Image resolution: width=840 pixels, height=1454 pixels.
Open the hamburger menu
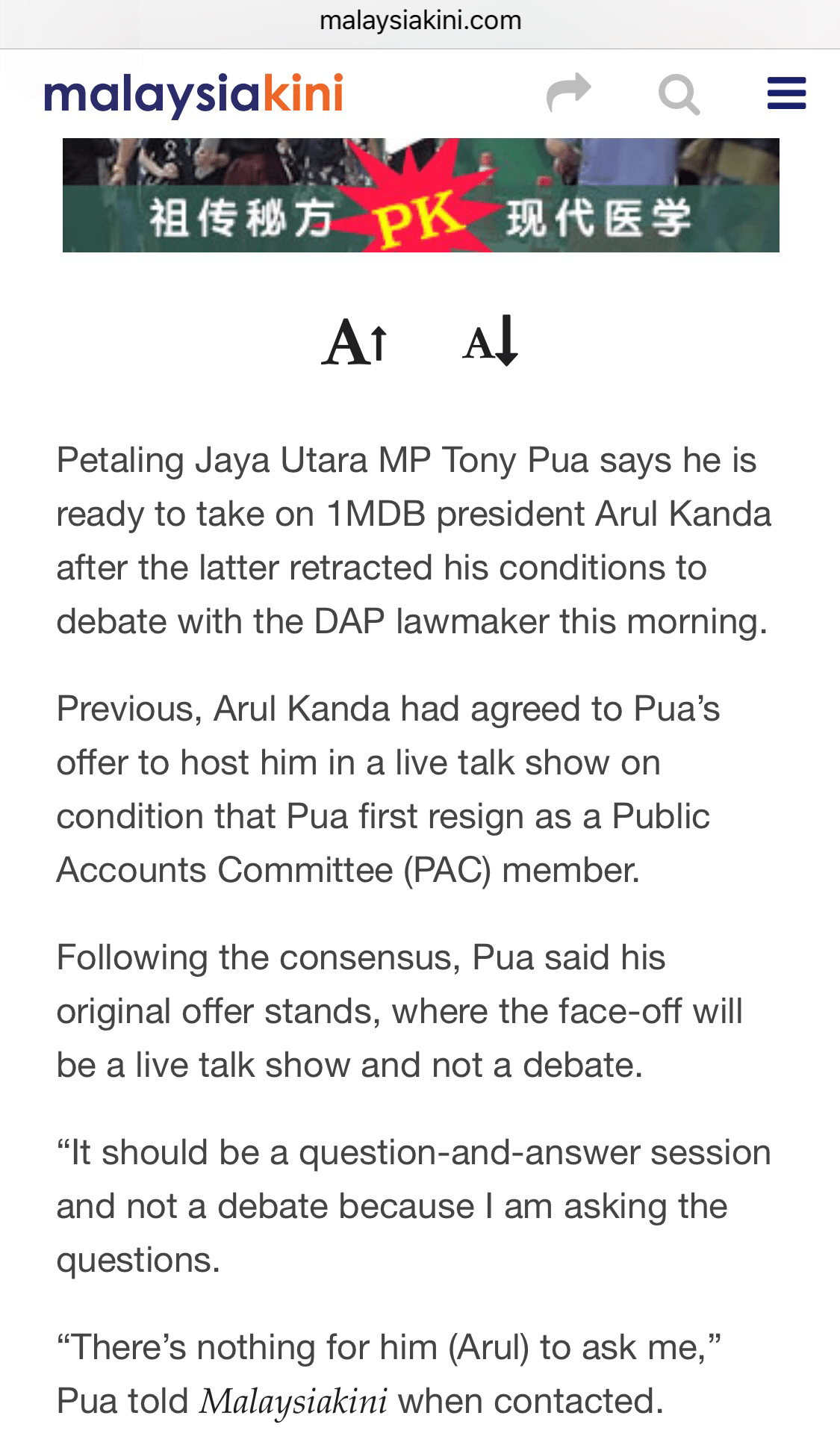[786, 94]
